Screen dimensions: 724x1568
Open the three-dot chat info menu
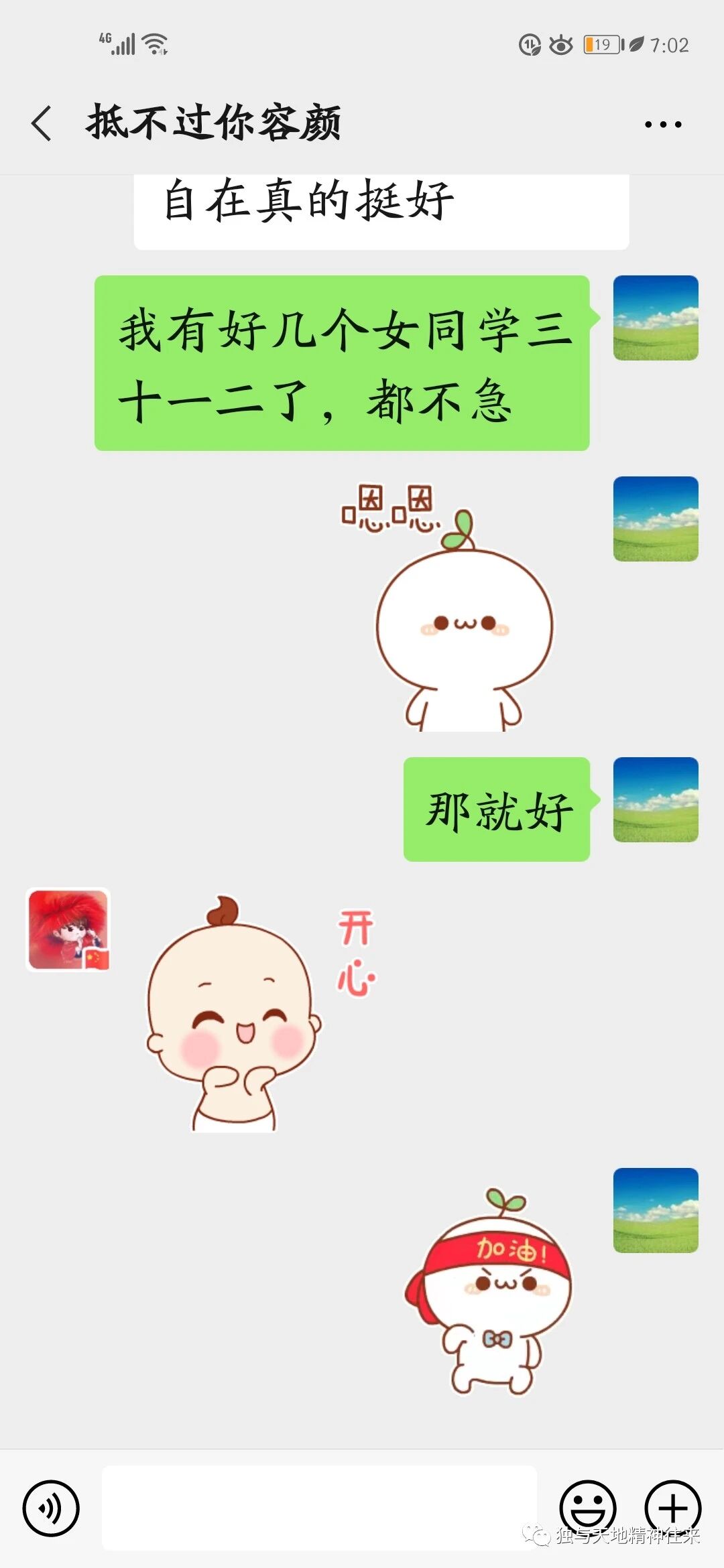[662, 124]
